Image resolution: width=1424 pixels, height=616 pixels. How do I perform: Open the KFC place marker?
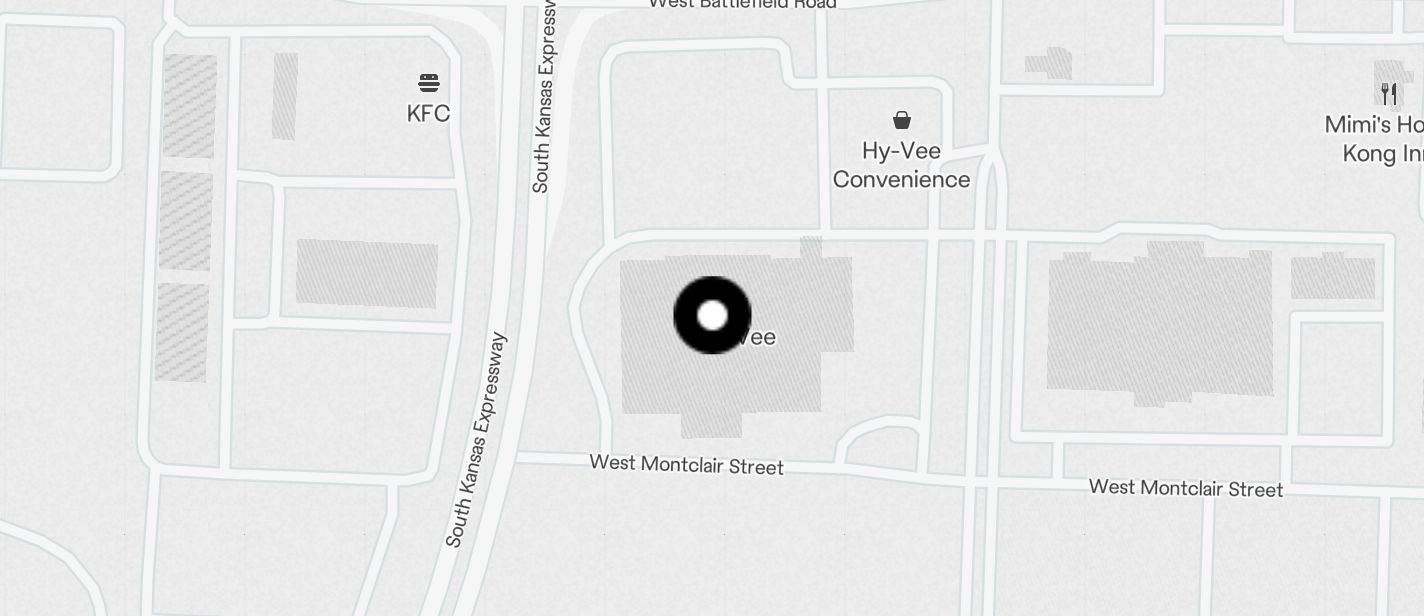coord(428,83)
